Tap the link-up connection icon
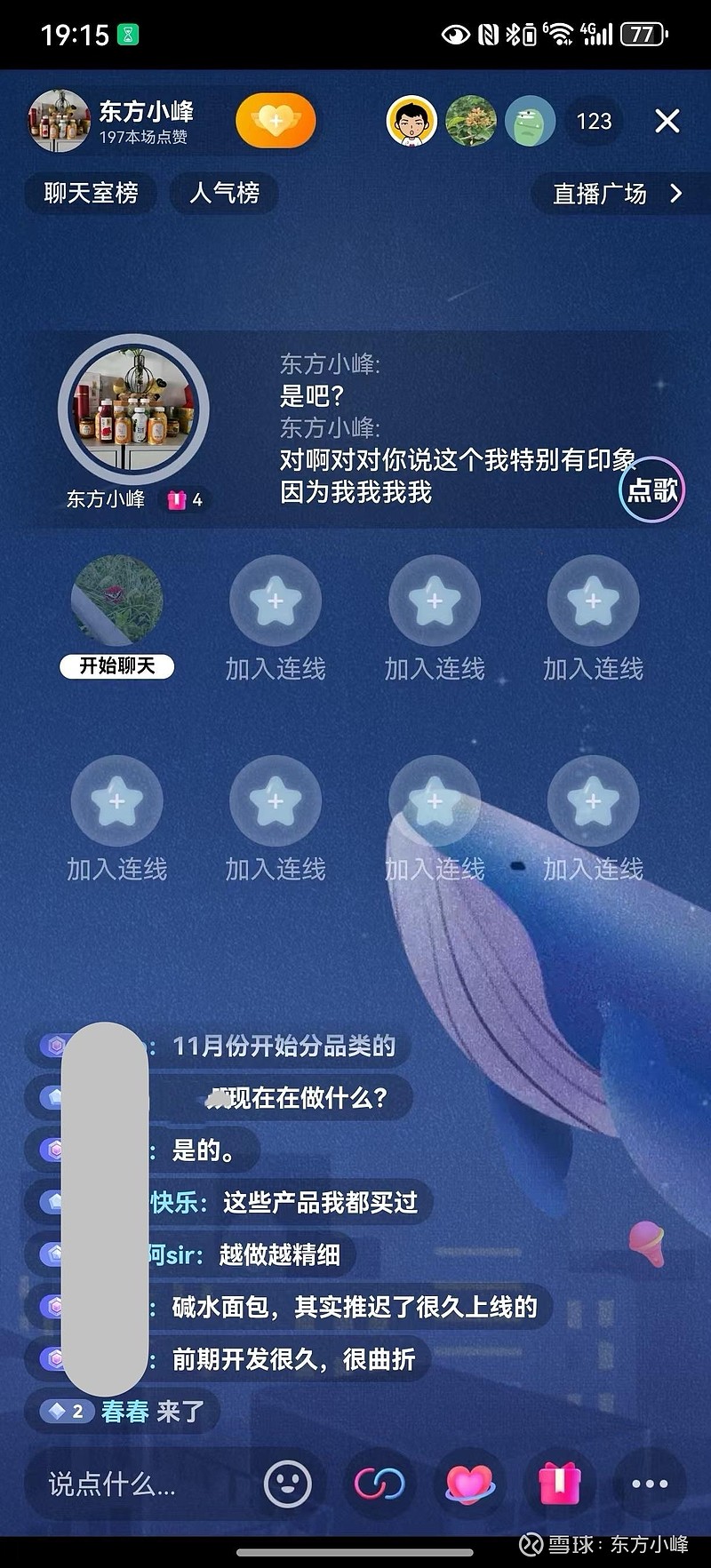 pos(379,1484)
